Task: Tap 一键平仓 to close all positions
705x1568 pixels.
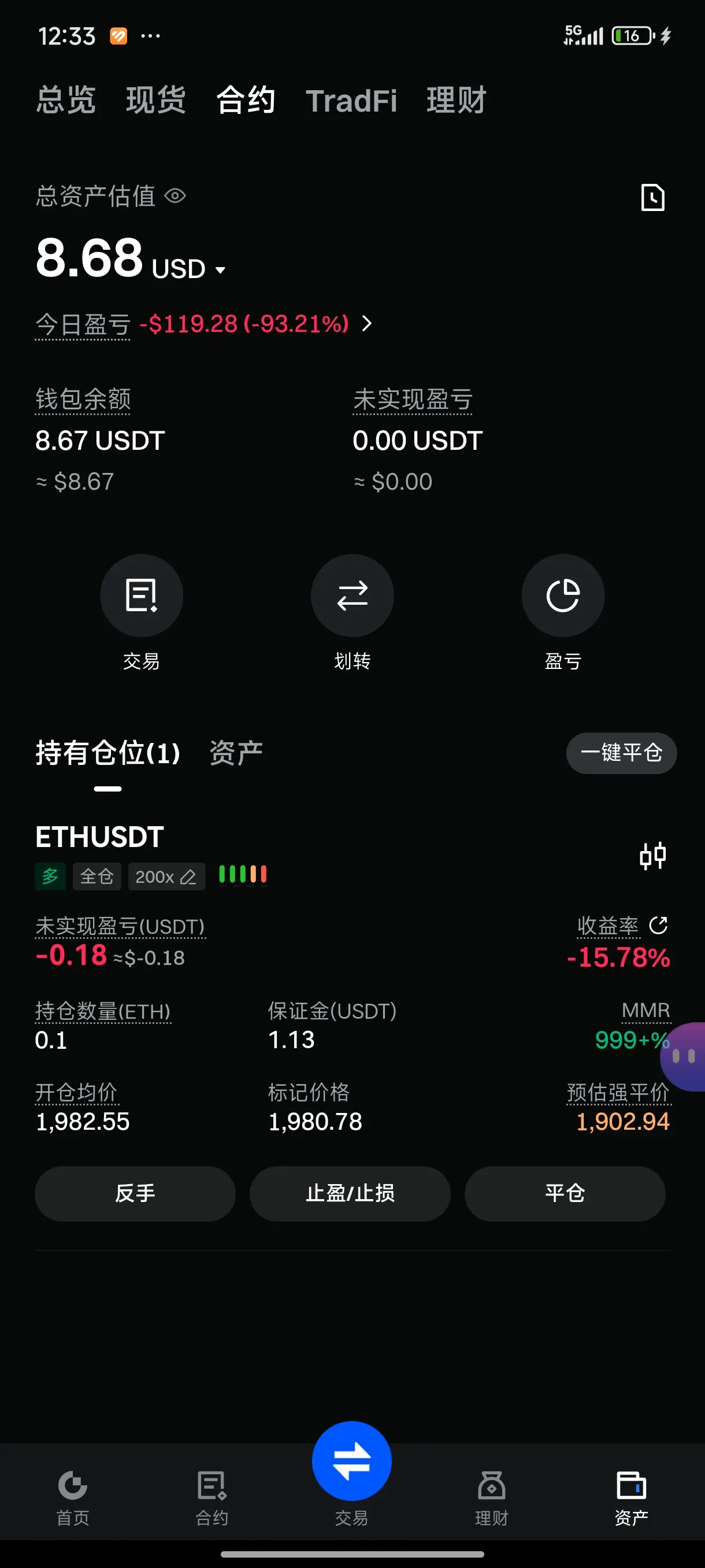Action: pos(621,753)
